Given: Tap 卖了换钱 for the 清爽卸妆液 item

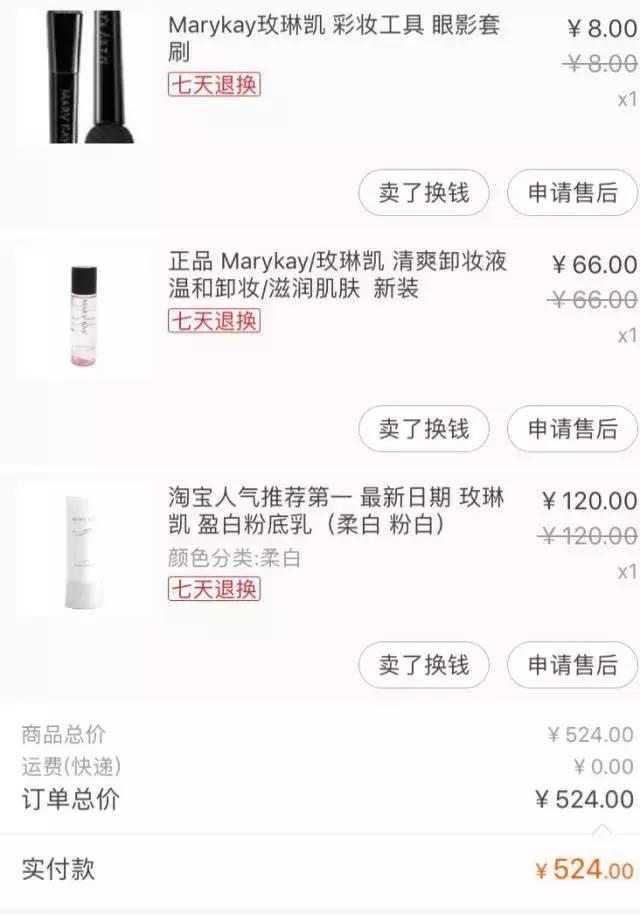Looking at the screenshot, I should pyautogui.click(x=423, y=429).
